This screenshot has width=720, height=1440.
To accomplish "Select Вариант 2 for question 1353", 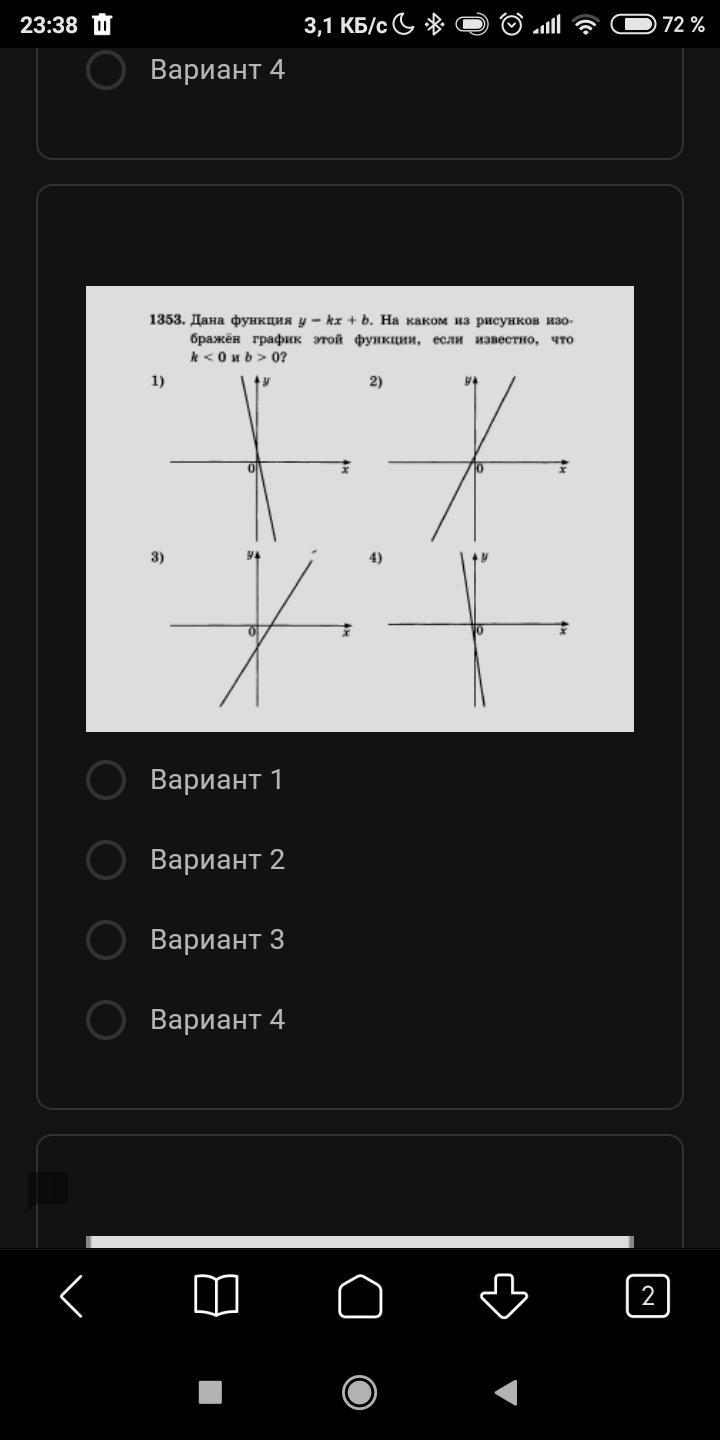I will tap(106, 860).
